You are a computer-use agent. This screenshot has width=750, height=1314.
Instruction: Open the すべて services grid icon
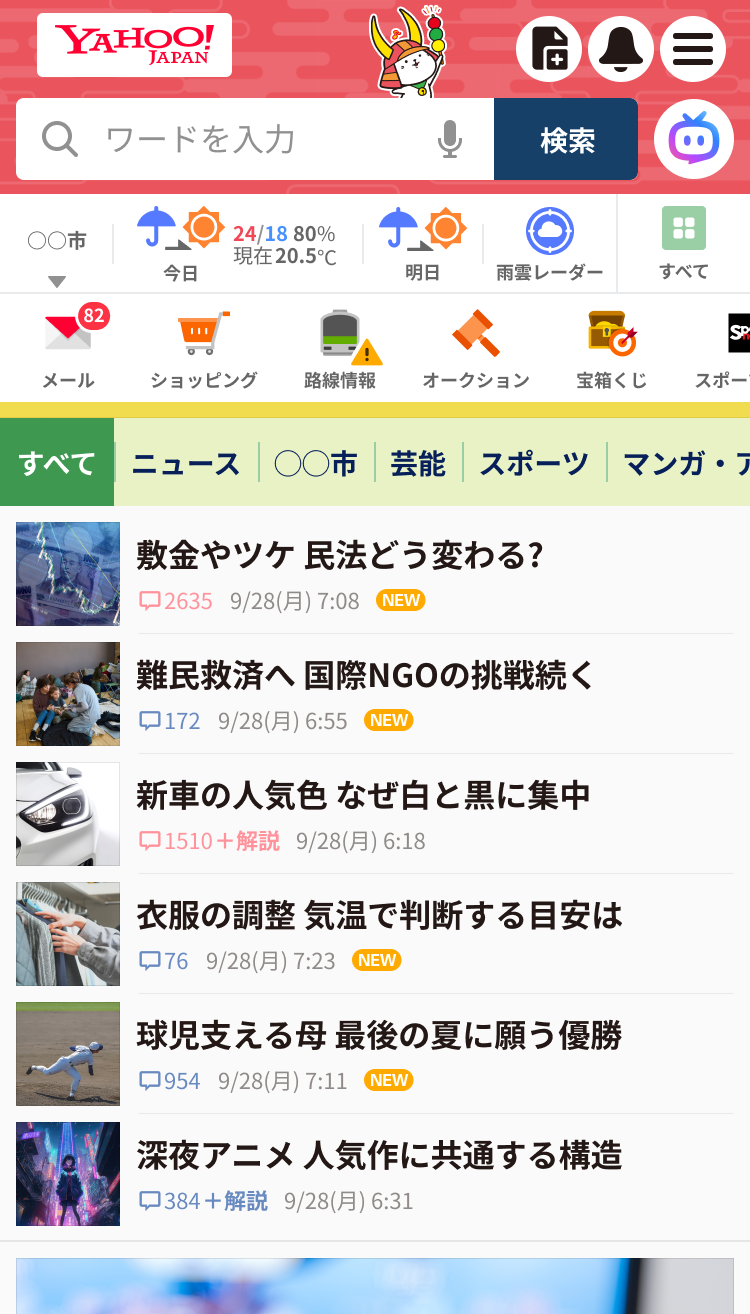(x=684, y=230)
